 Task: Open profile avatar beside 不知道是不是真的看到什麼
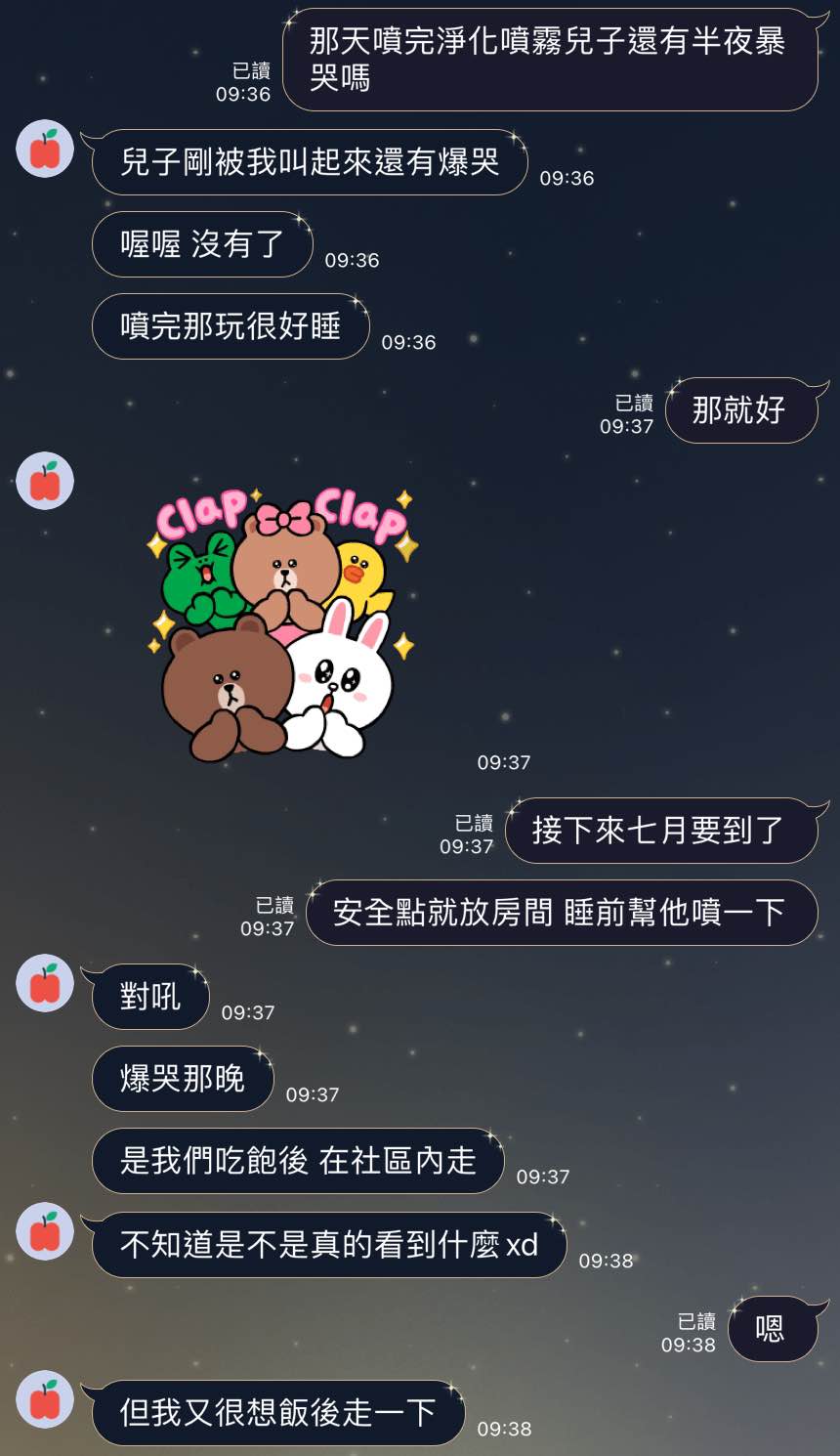click(x=45, y=1231)
